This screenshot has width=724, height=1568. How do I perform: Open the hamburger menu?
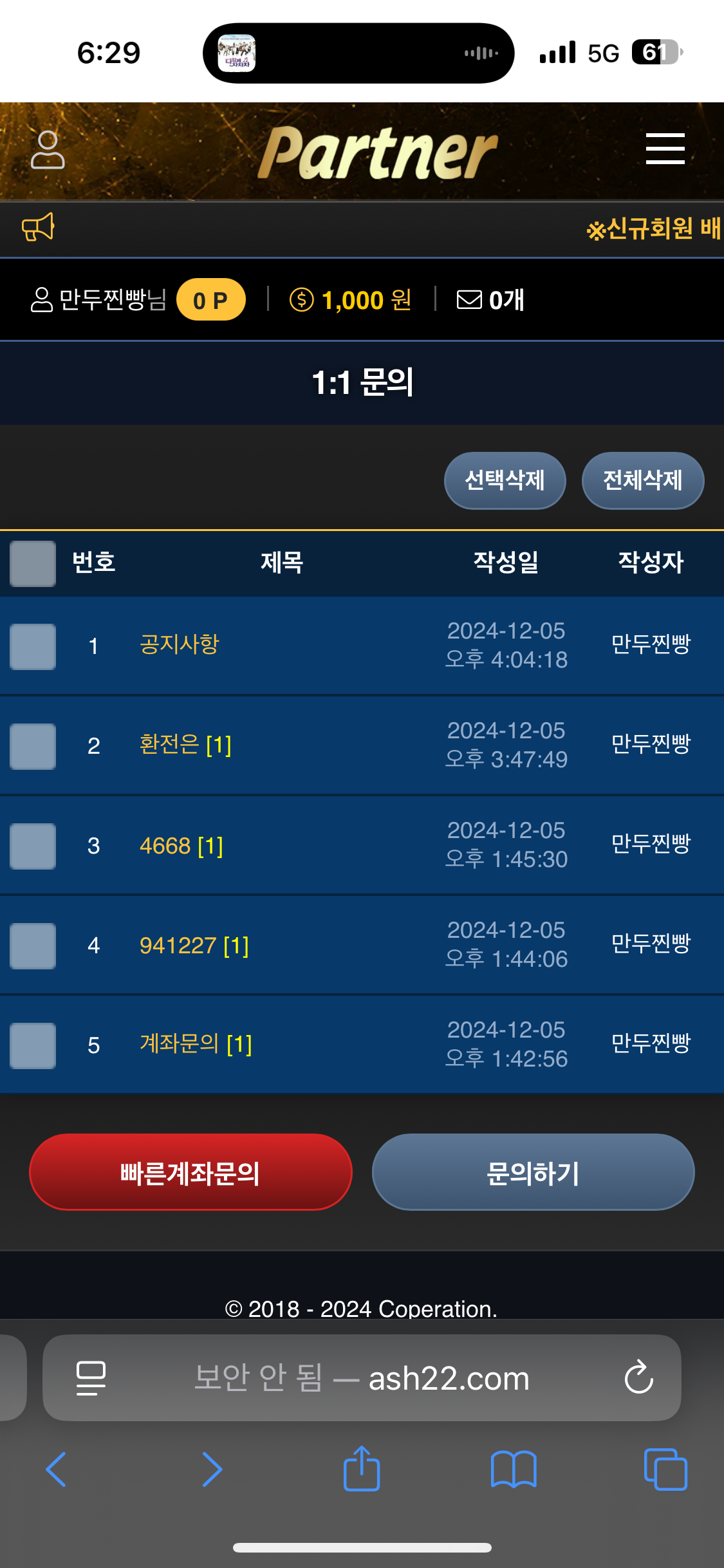click(x=665, y=149)
